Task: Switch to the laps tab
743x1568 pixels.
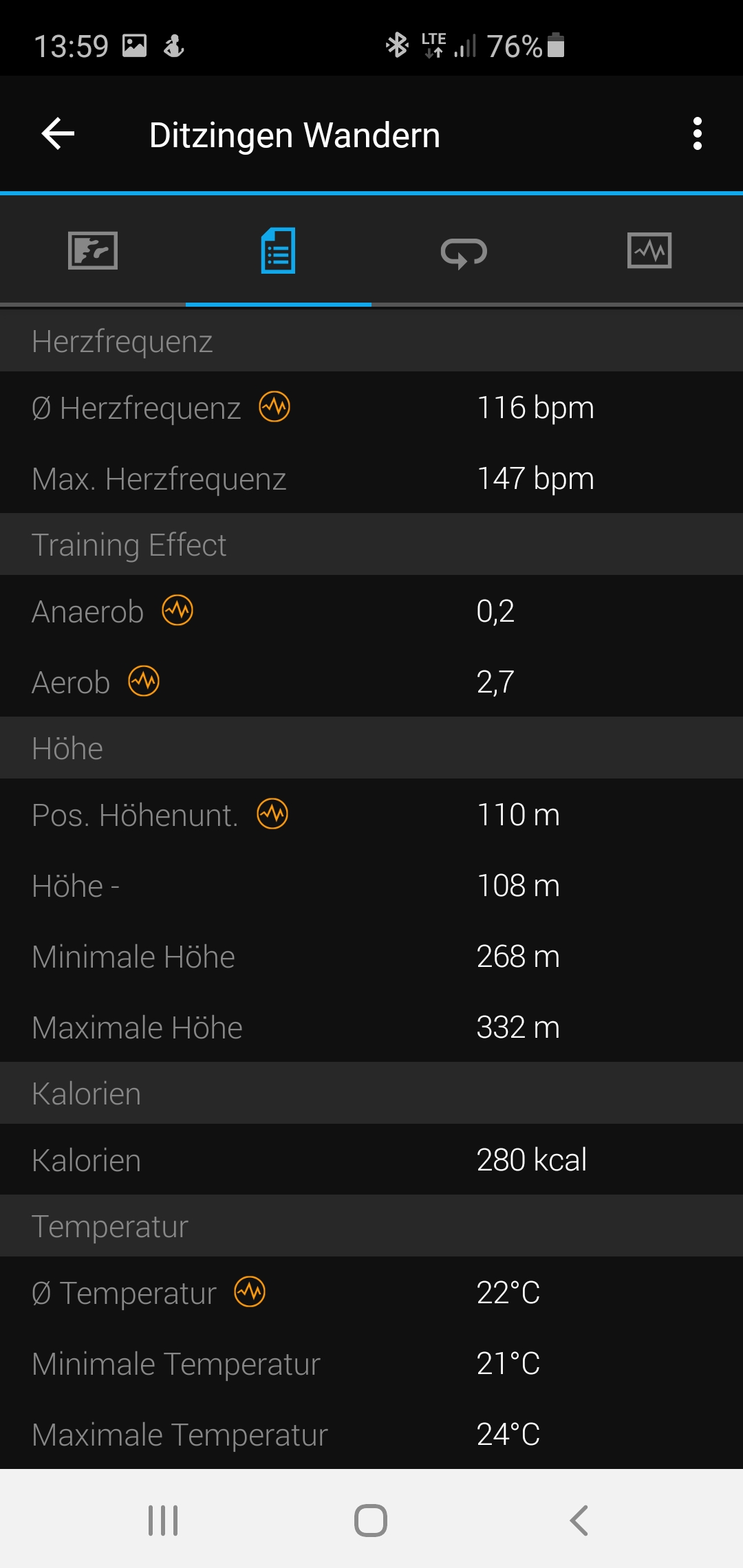Action: (464, 252)
